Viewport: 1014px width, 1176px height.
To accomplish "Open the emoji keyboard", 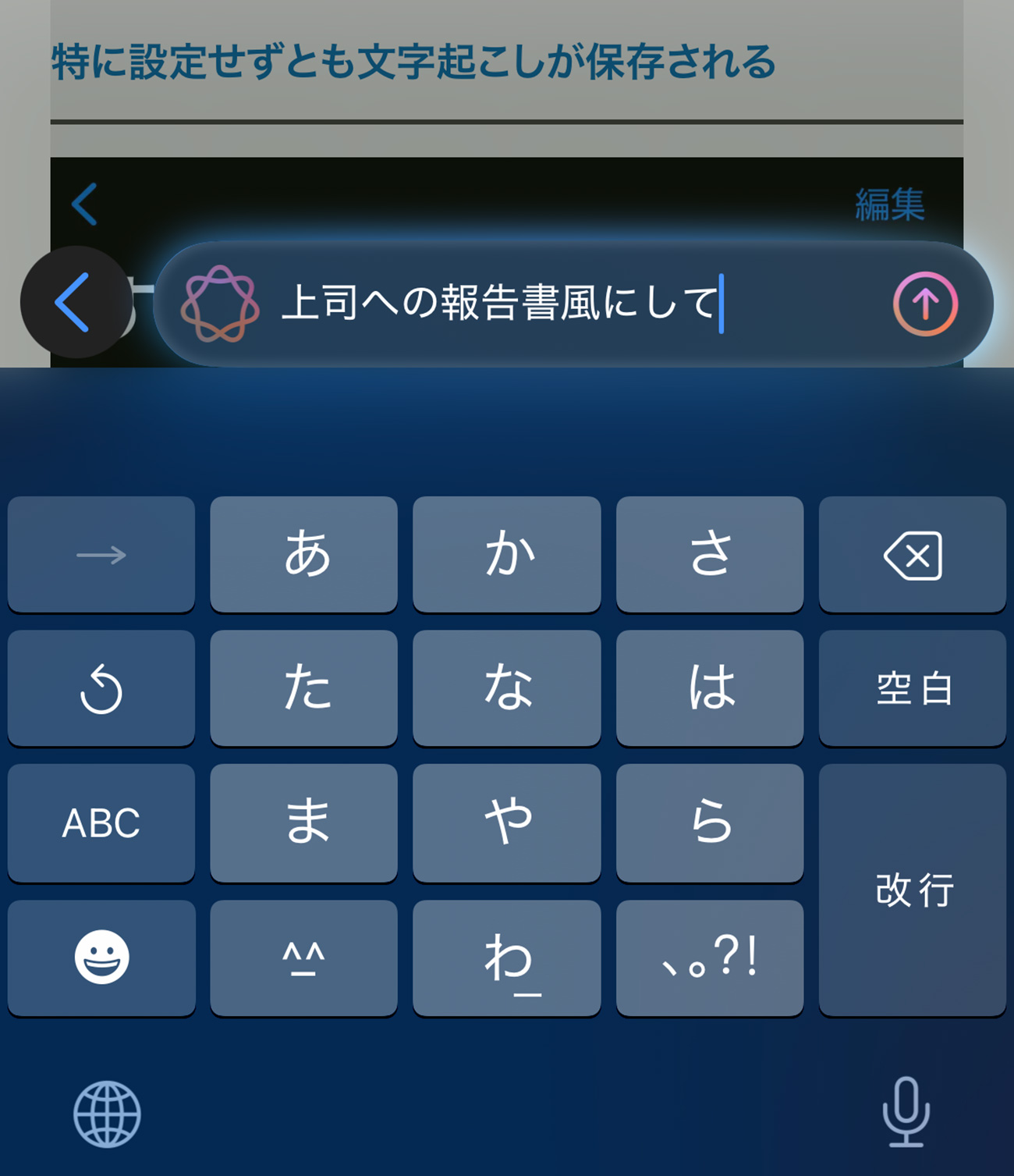I will [x=101, y=957].
